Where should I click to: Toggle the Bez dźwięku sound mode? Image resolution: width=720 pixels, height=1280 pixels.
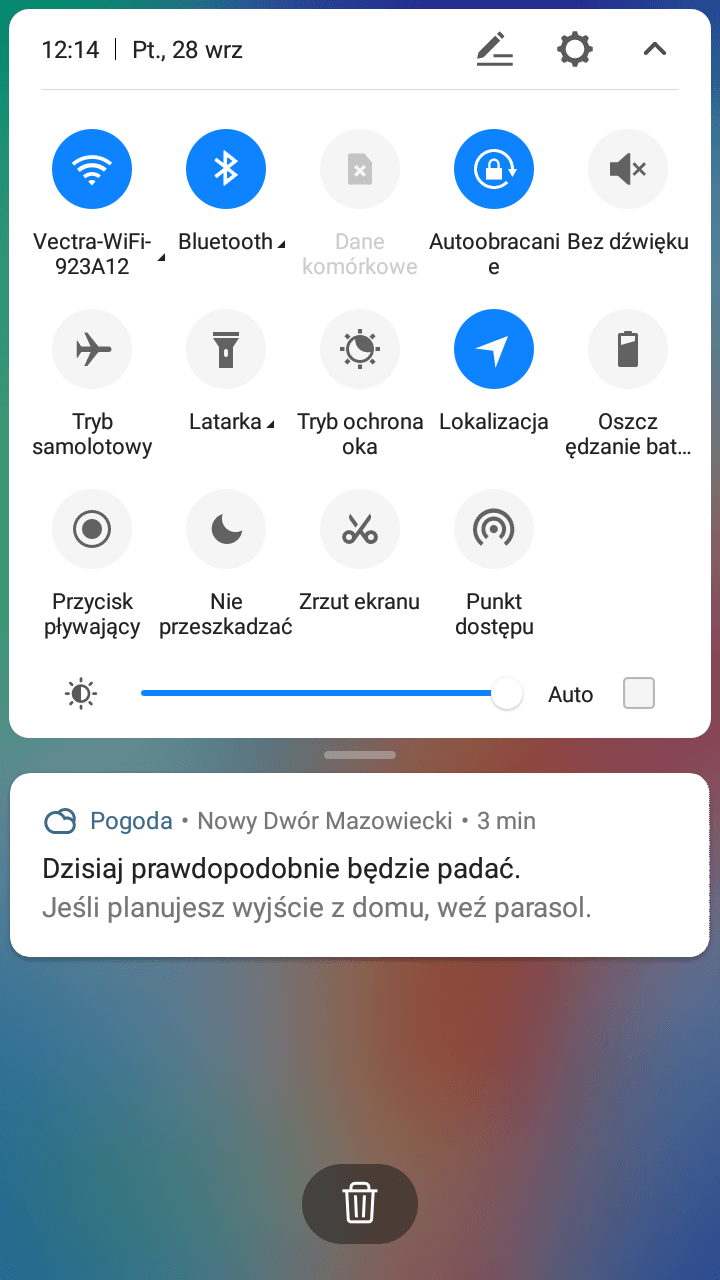coord(628,170)
